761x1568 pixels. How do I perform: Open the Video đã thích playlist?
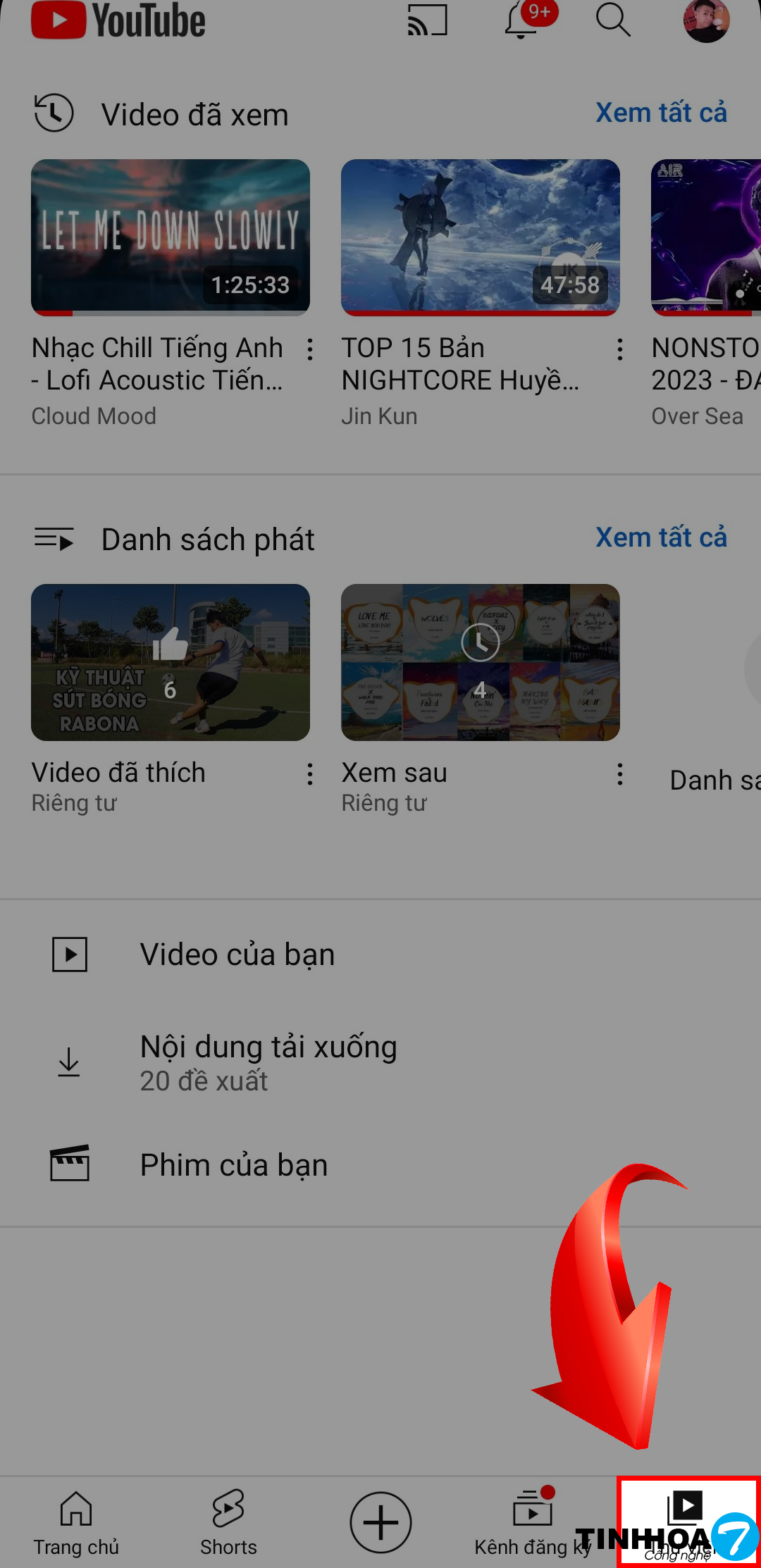[171, 662]
